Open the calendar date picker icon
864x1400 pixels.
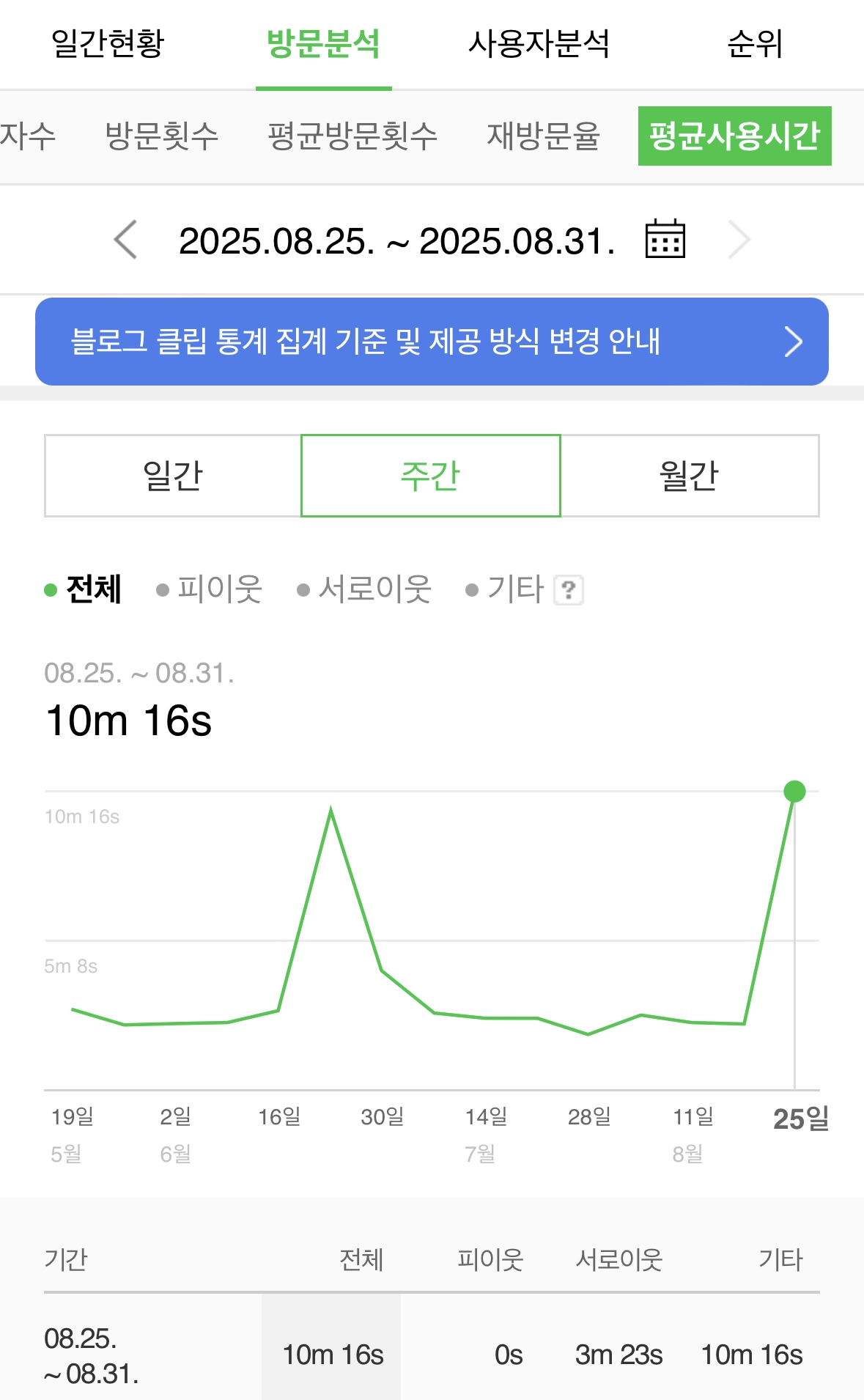pos(665,239)
